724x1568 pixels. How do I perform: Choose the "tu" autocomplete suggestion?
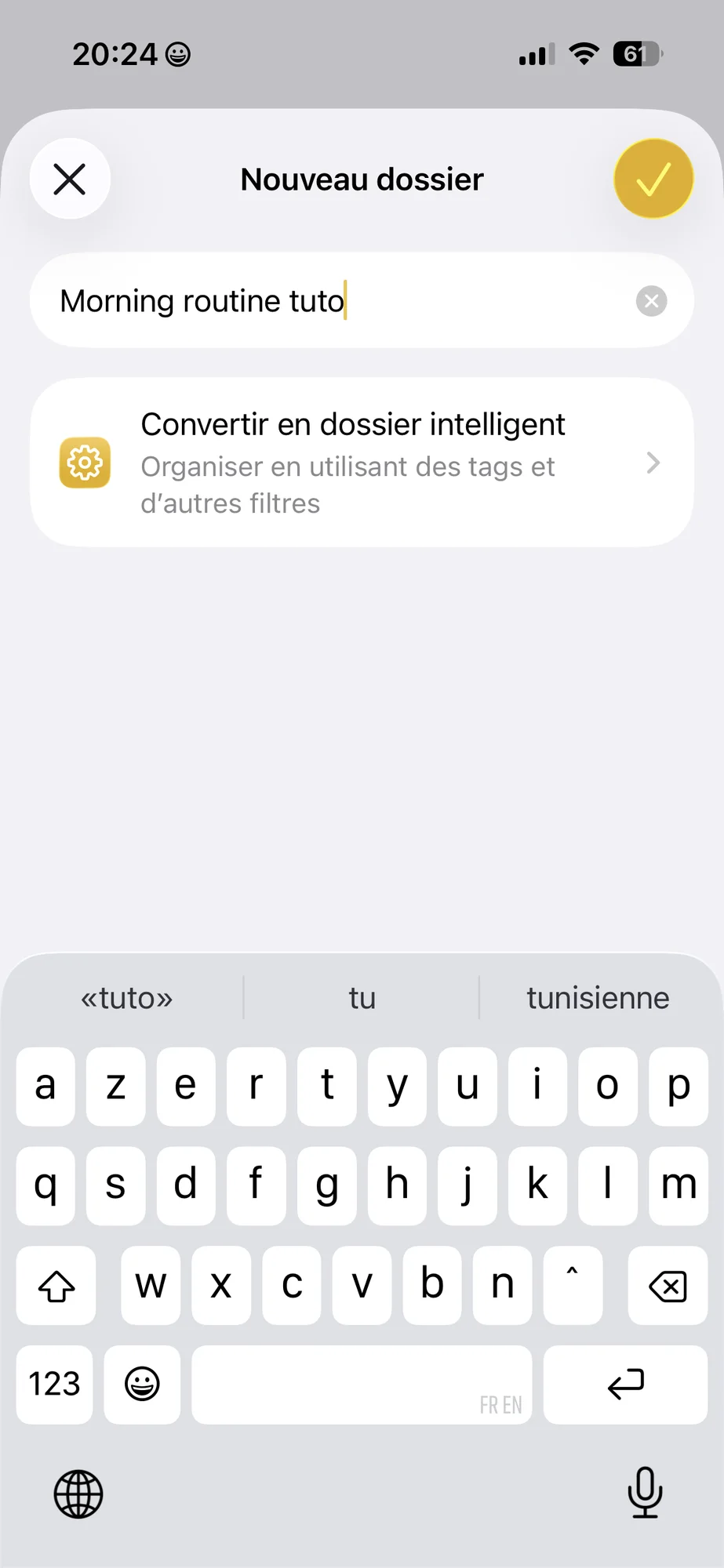pyautogui.click(x=362, y=998)
